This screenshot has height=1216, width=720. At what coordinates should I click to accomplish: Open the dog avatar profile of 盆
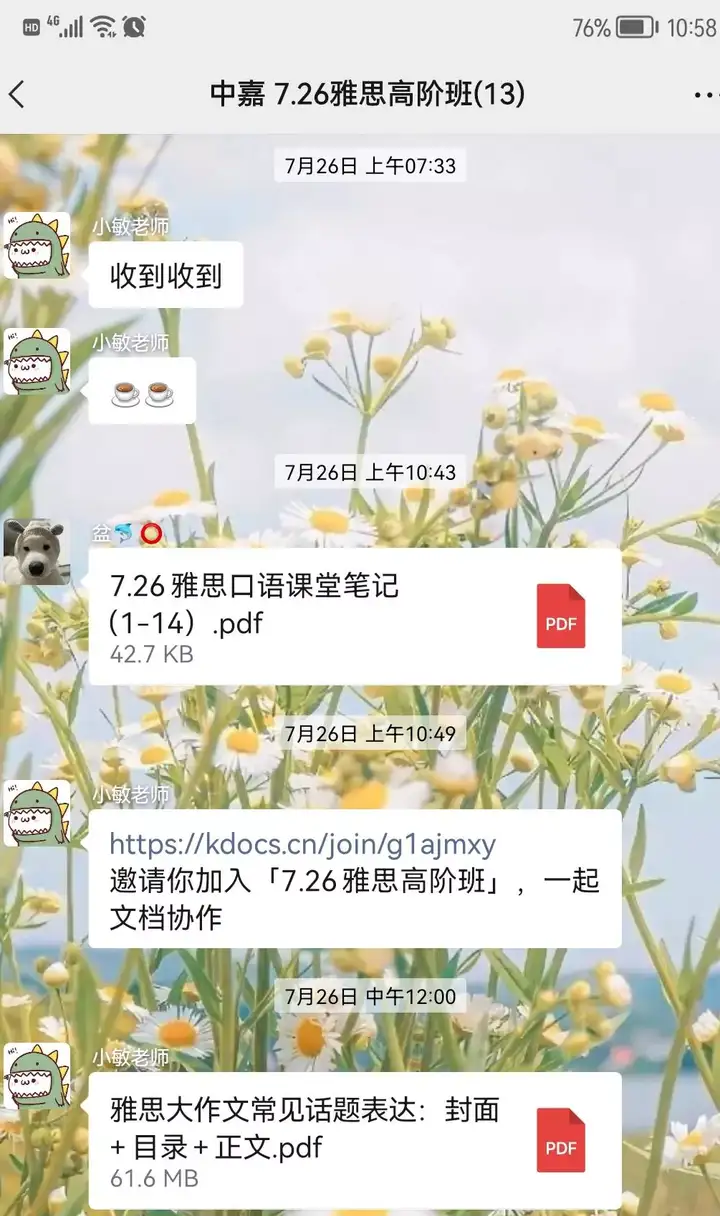37,552
